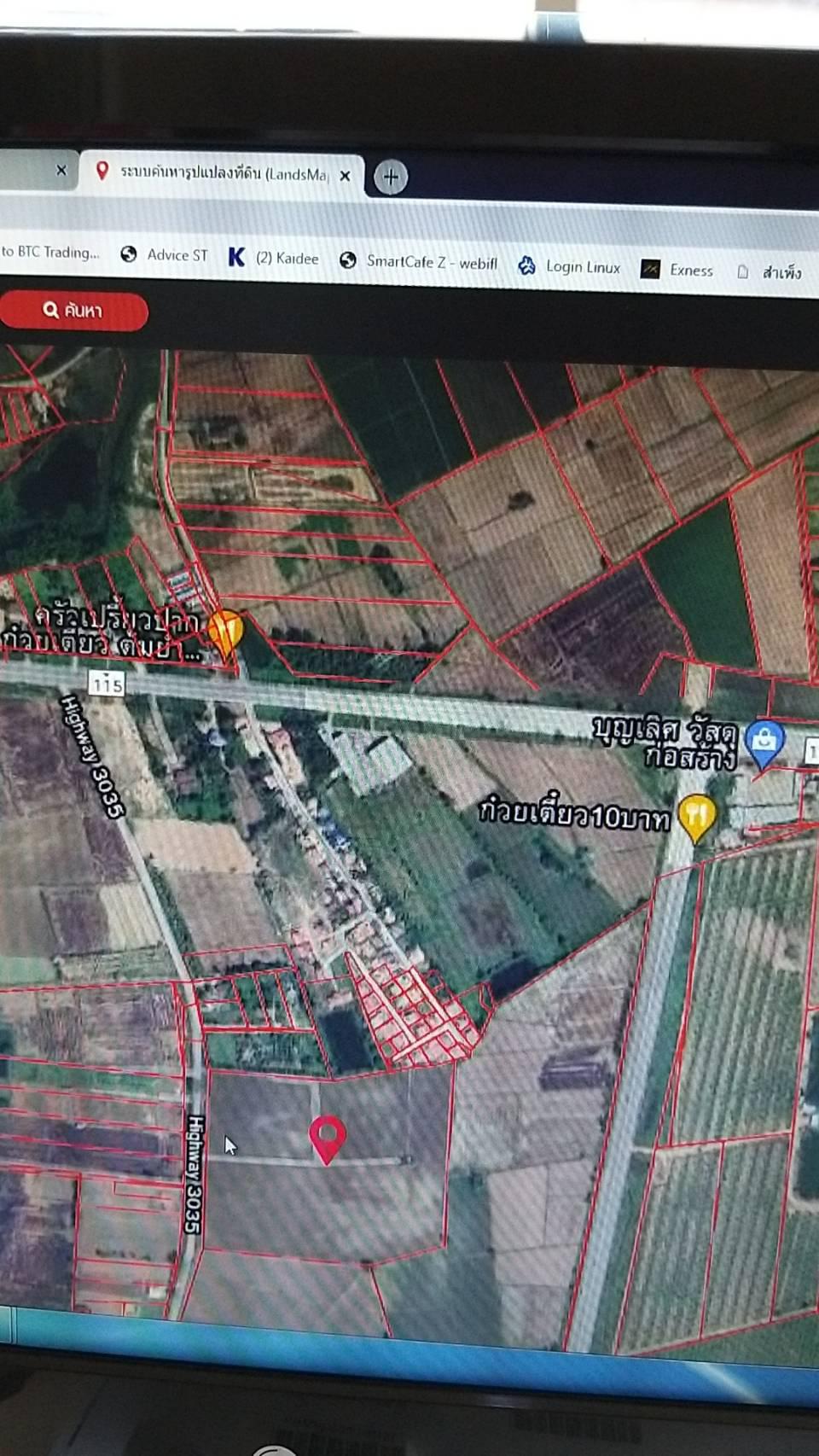Open the Login Linux bookmark
This screenshot has width=819, height=1456.
point(569,267)
